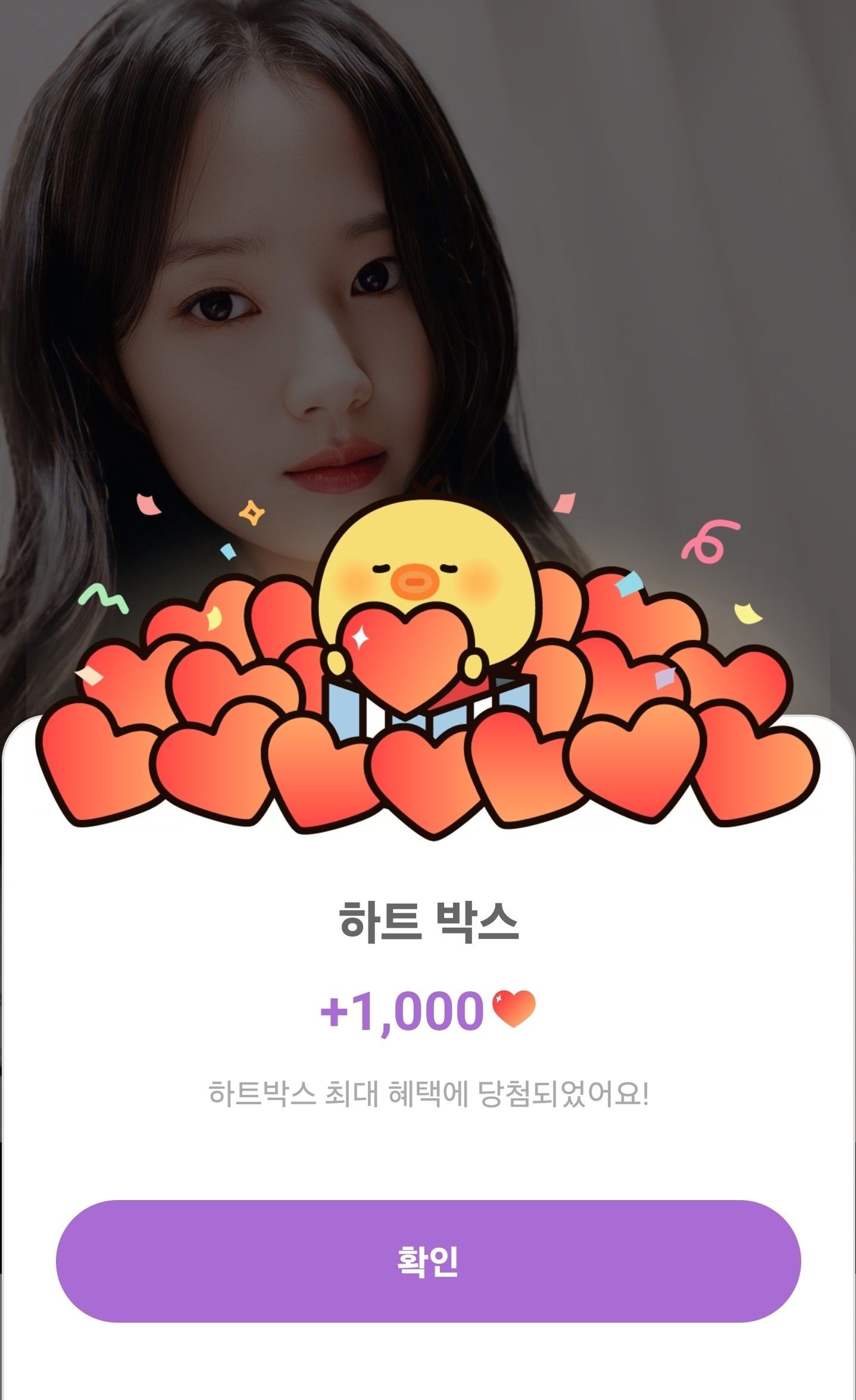Confirm the heart box reward with 확인

click(428, 1261)
